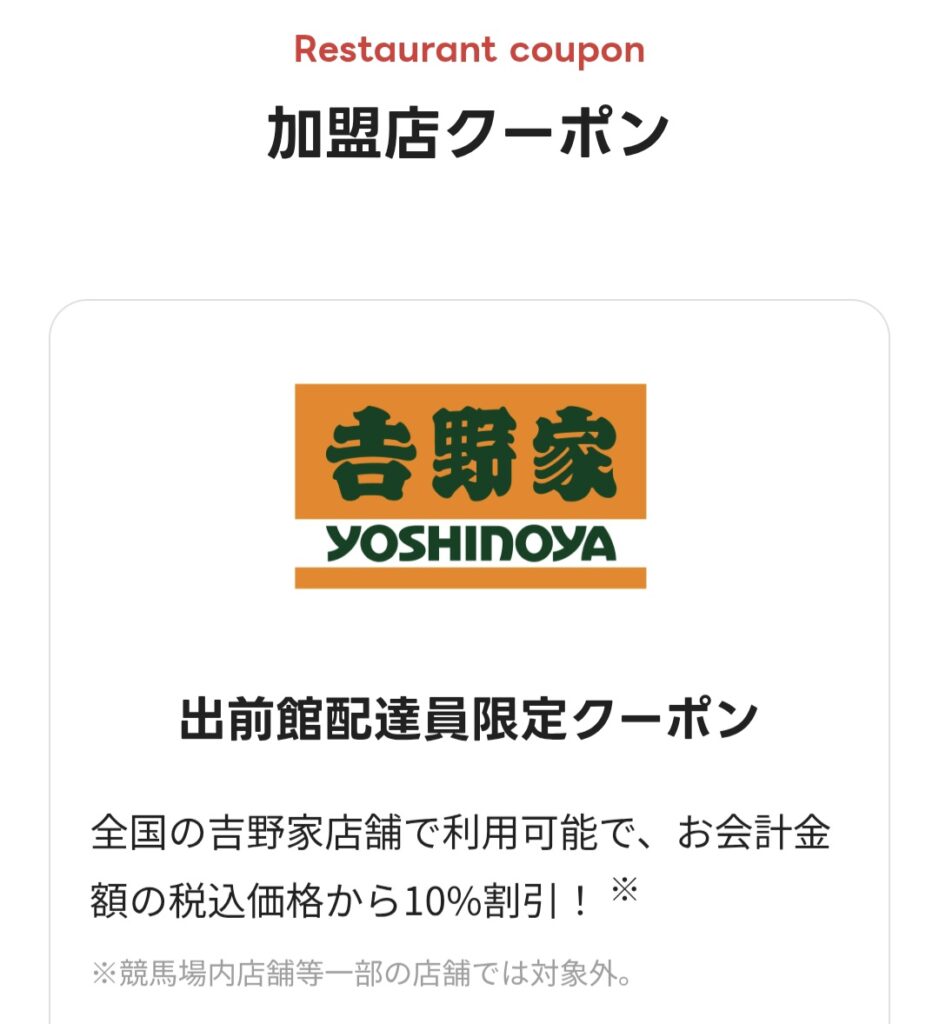Open the Yoshinoya delivery staff coupon card
Viewport: 939px width, 1024px height.
(x=469, y=720)
